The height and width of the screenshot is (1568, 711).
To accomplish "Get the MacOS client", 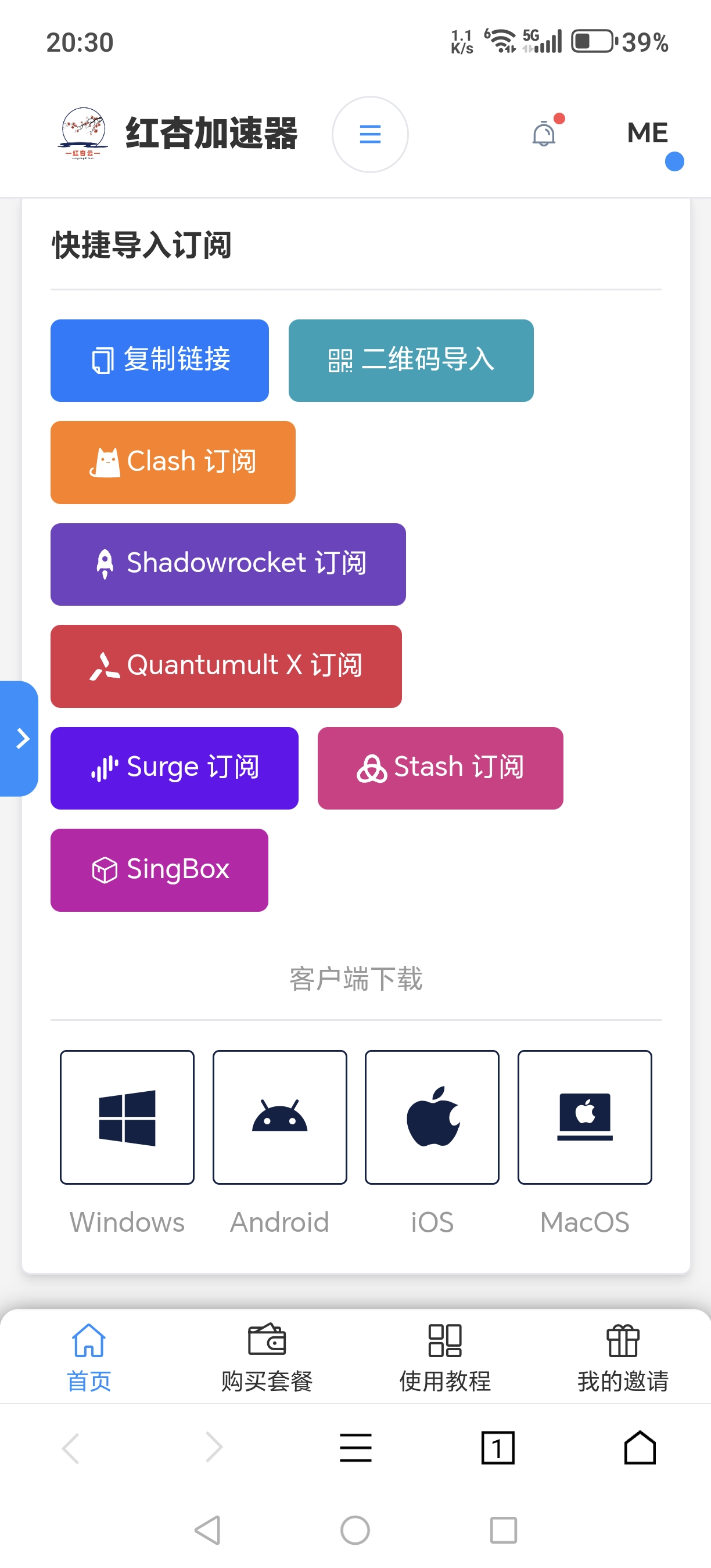I will (x=584, y=1117).
